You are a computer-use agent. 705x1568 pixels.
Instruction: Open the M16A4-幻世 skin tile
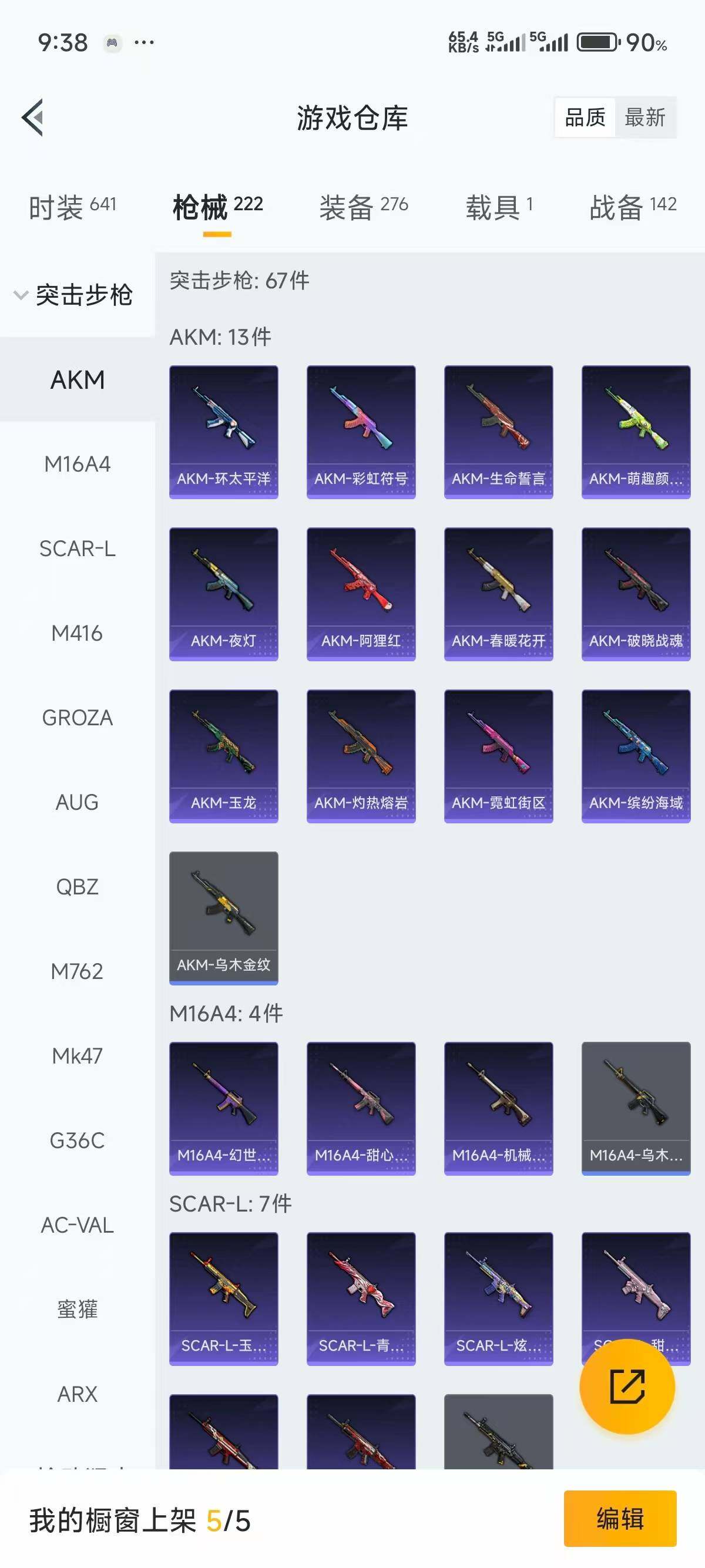[x=223, y=1108]
